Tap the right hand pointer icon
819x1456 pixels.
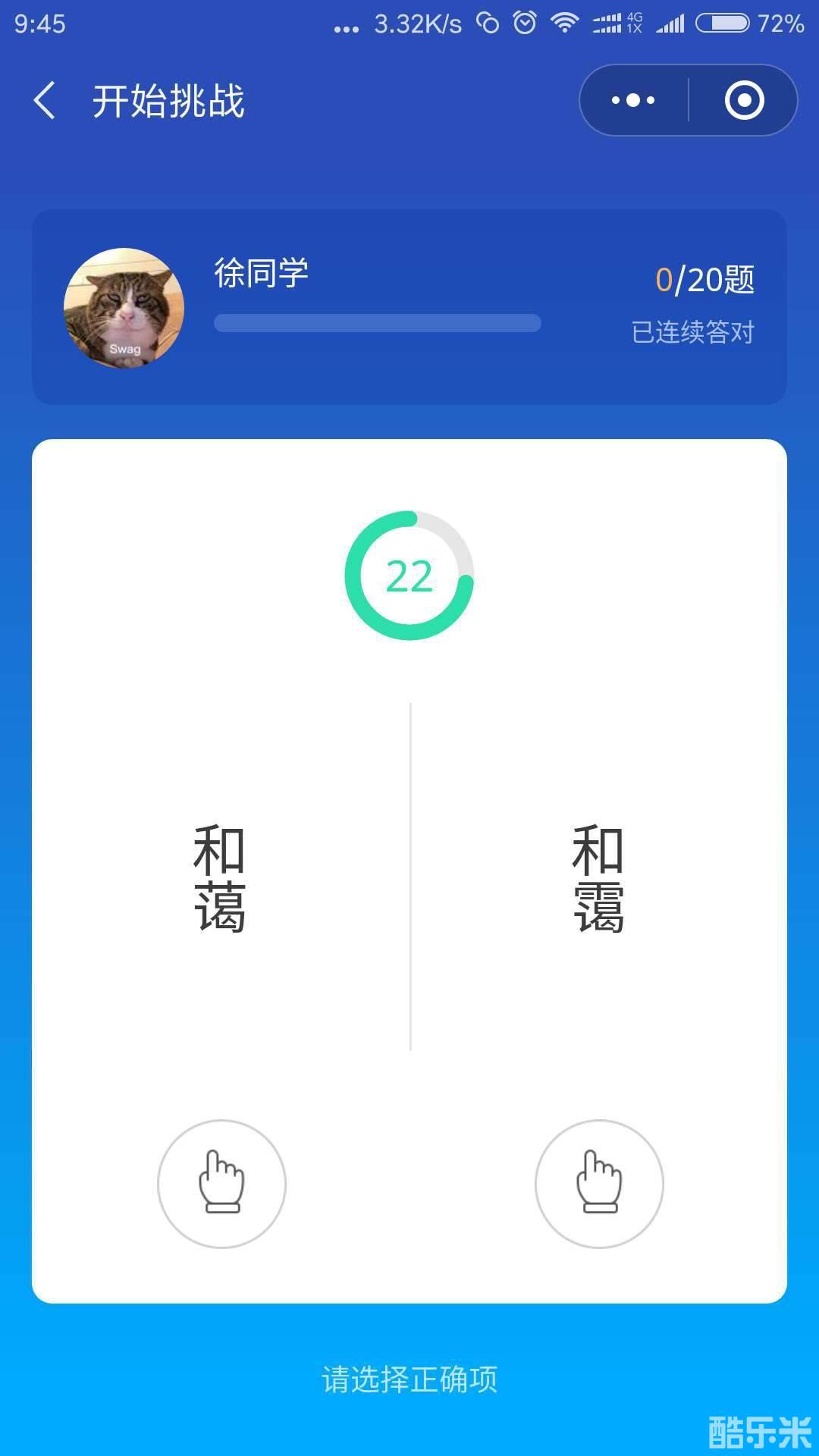(598, 1183)
